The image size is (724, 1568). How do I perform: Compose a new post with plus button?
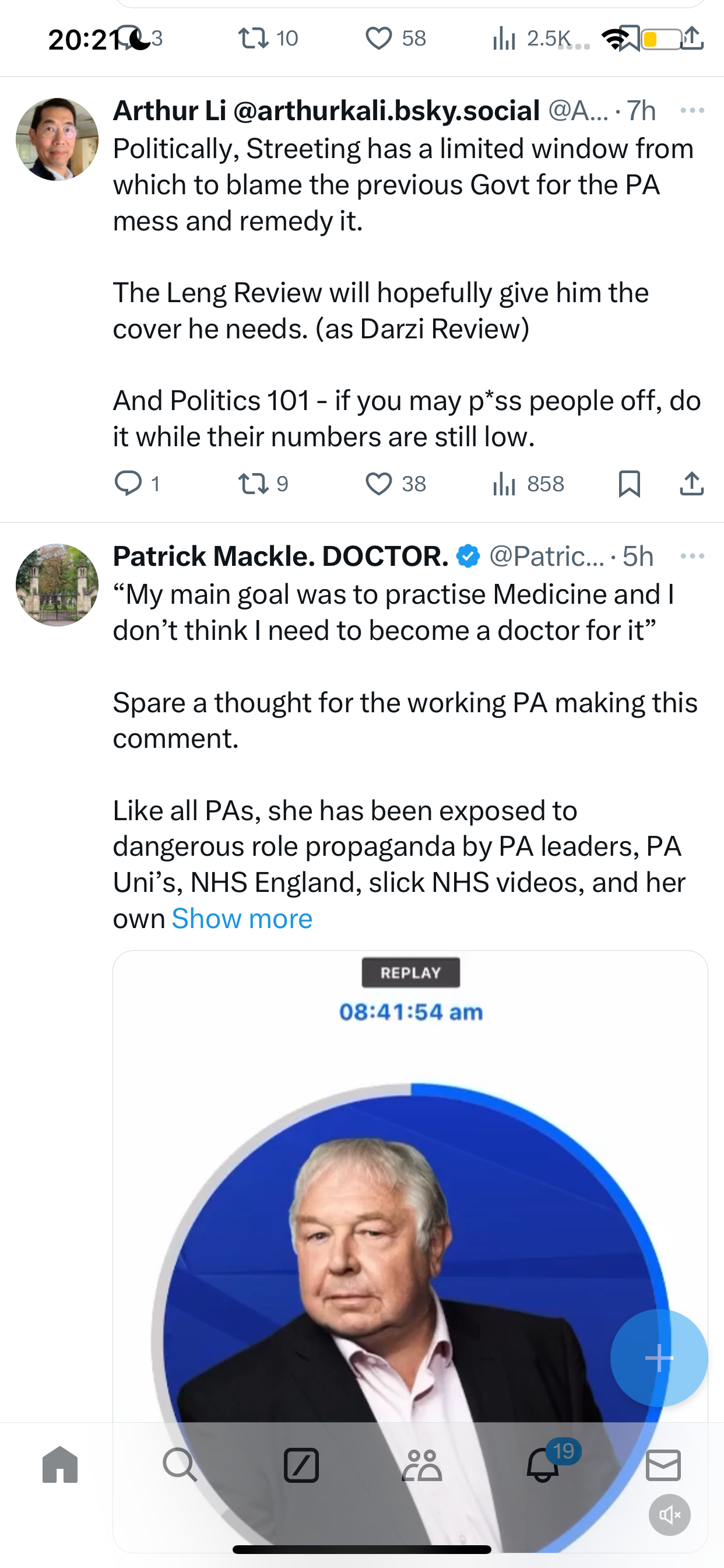[x=659, y=1357]
